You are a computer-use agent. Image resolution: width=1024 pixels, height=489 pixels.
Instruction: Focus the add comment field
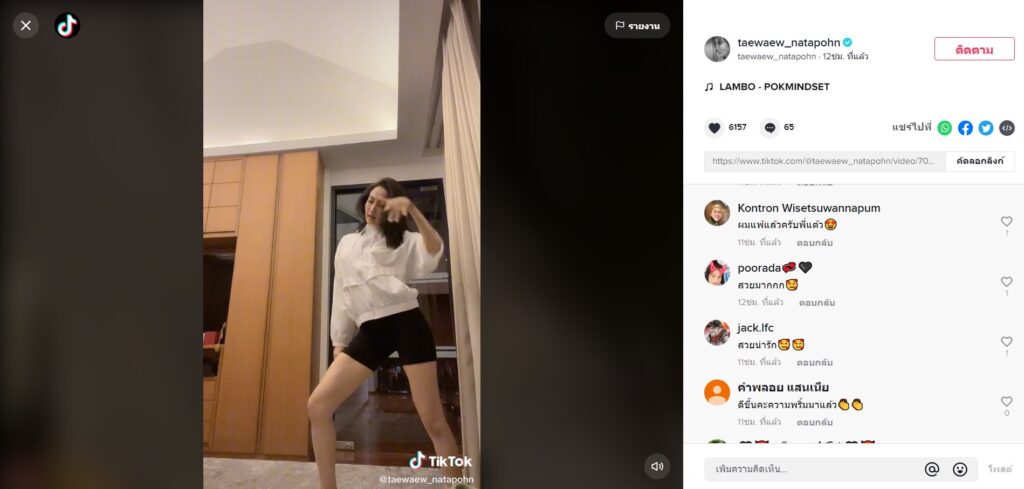tap(810, 469)
